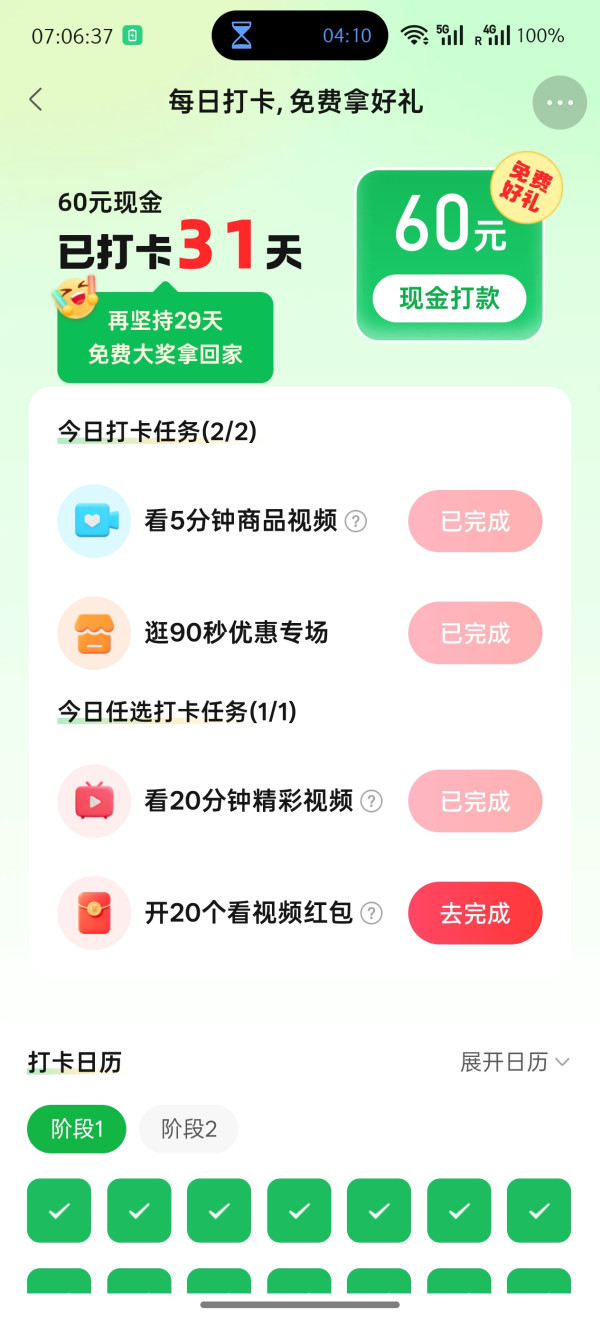
Task: Open the three-dot overflow menu
Action: click(x=560, y=102)
